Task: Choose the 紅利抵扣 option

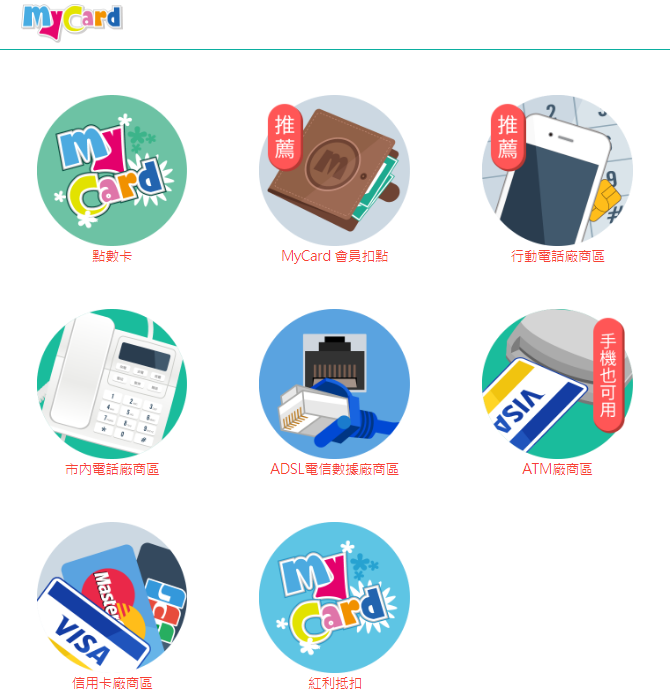Action: [334, 597]
